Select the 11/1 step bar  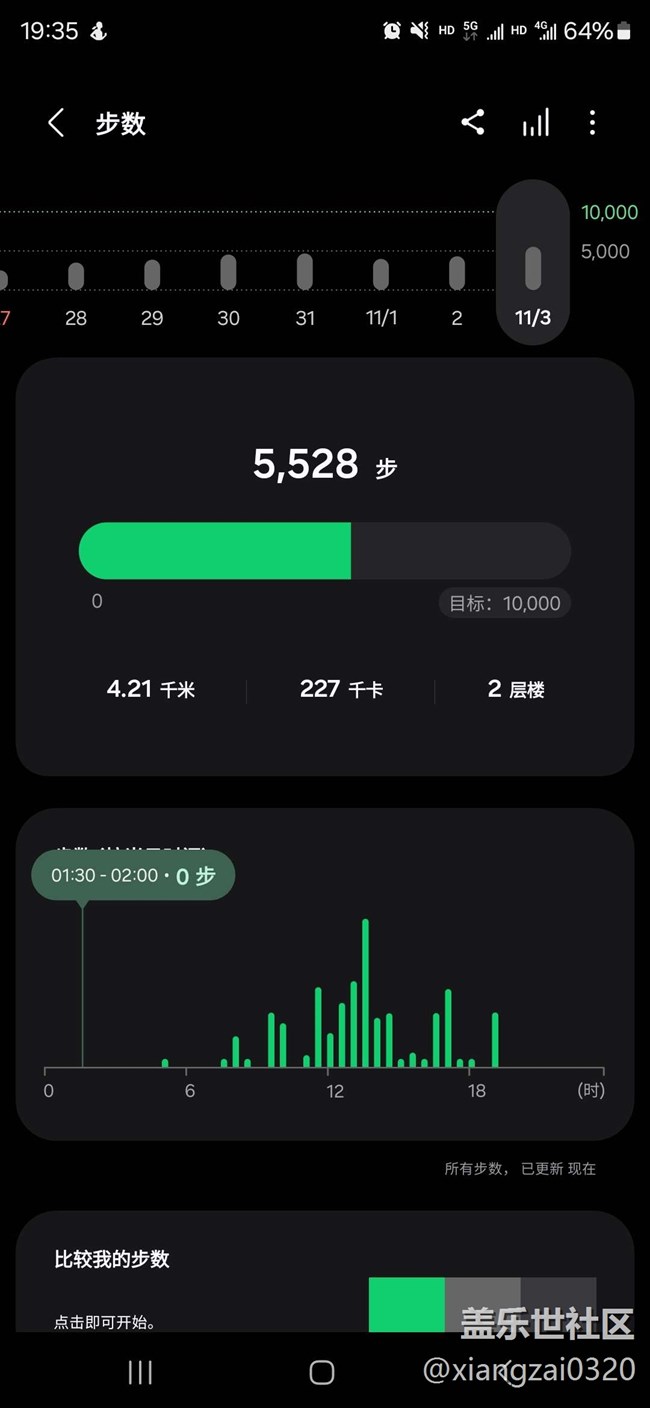click(381, 274)
